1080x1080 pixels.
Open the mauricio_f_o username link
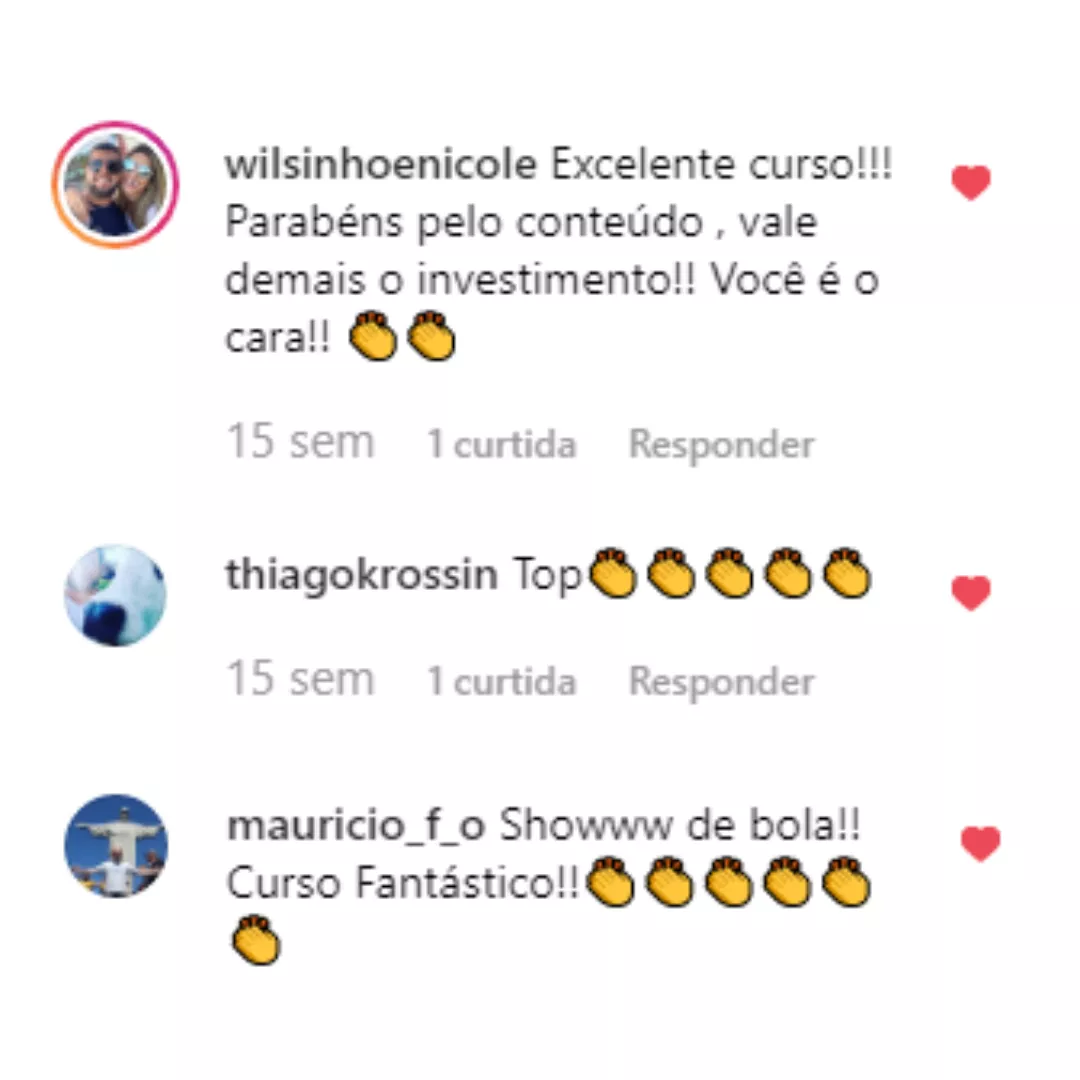356,827
